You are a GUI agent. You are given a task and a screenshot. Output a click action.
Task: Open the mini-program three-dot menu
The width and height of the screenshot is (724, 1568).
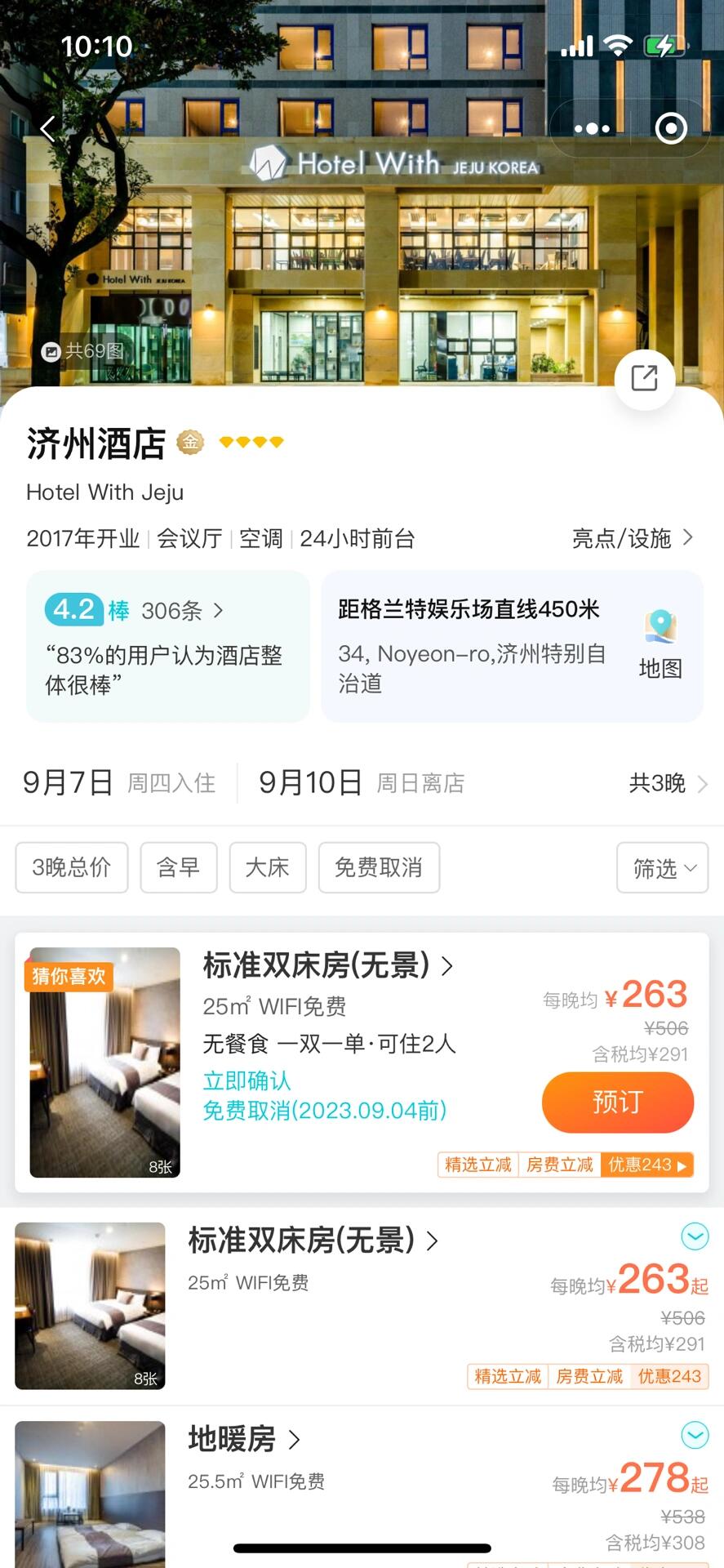pos(592,128)
